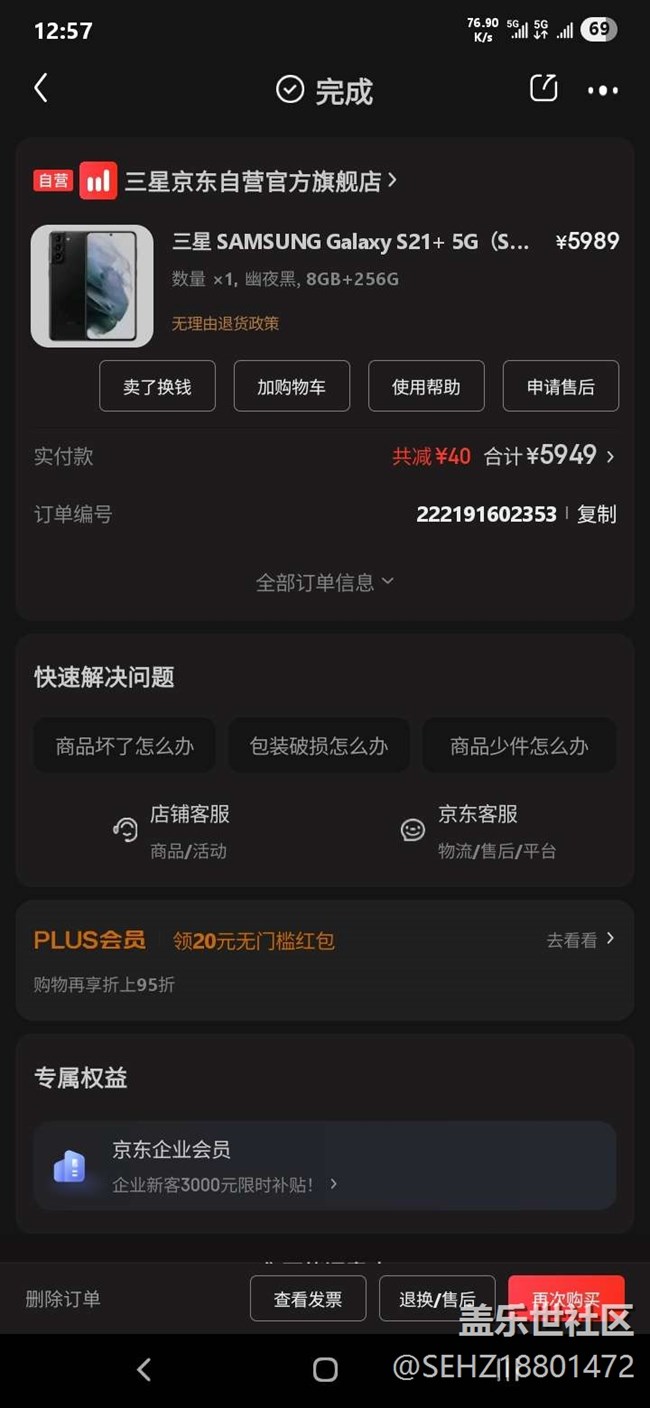
Task: Open 使用帮助 usage help
Action: coord(426,386)
